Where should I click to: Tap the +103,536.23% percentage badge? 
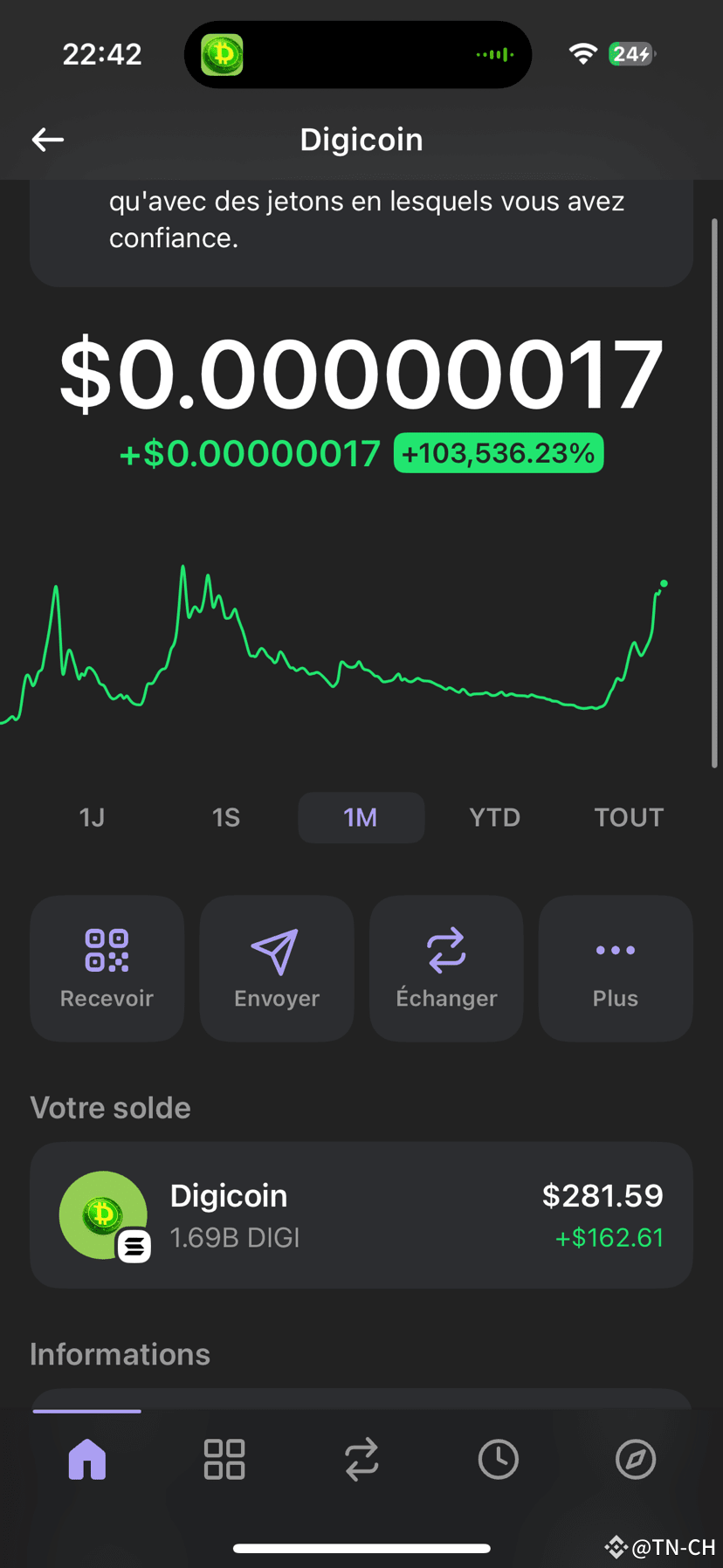(x=497, y=452)
